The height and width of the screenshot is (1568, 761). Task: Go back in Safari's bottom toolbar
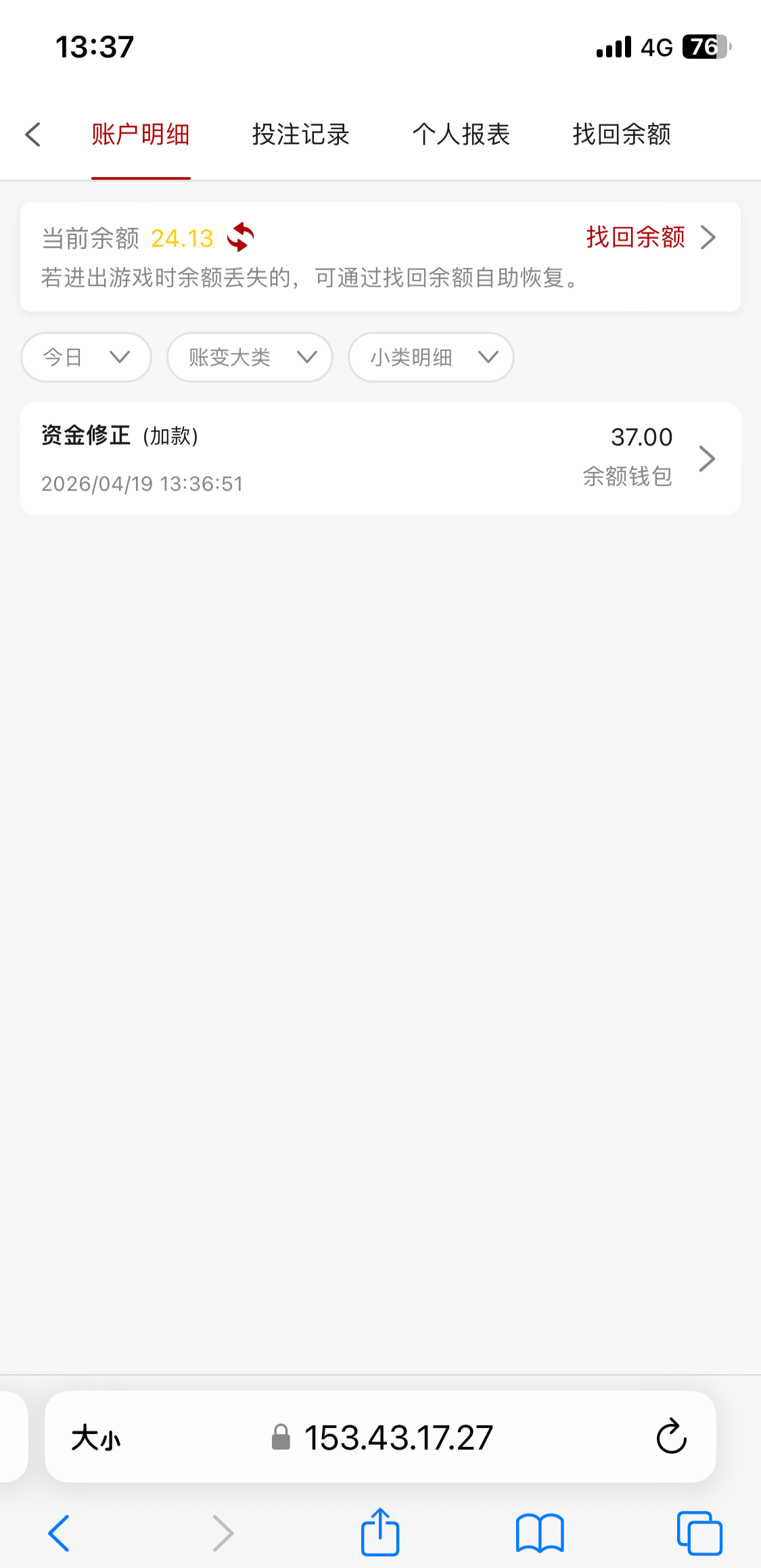tap(59, 1533)
